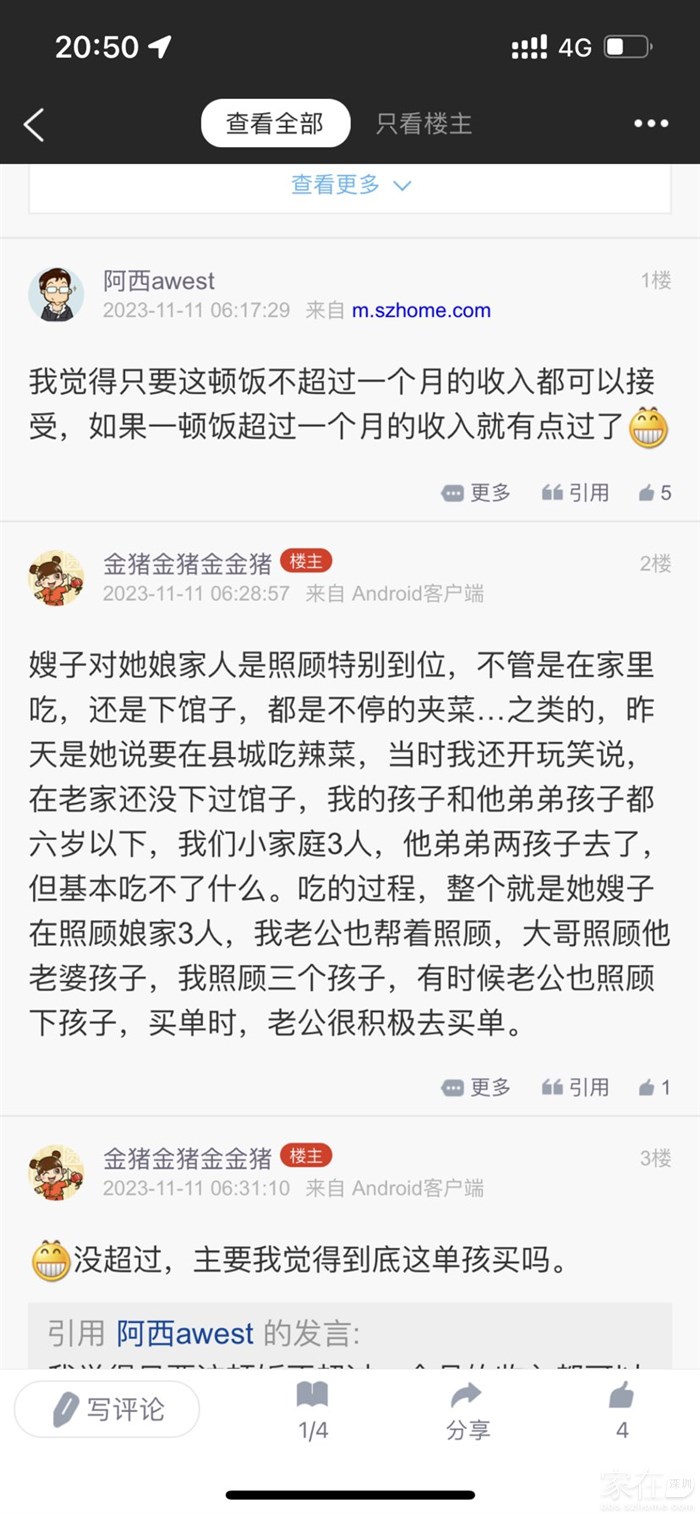Switch to the 只看楼主 tab

424,124
